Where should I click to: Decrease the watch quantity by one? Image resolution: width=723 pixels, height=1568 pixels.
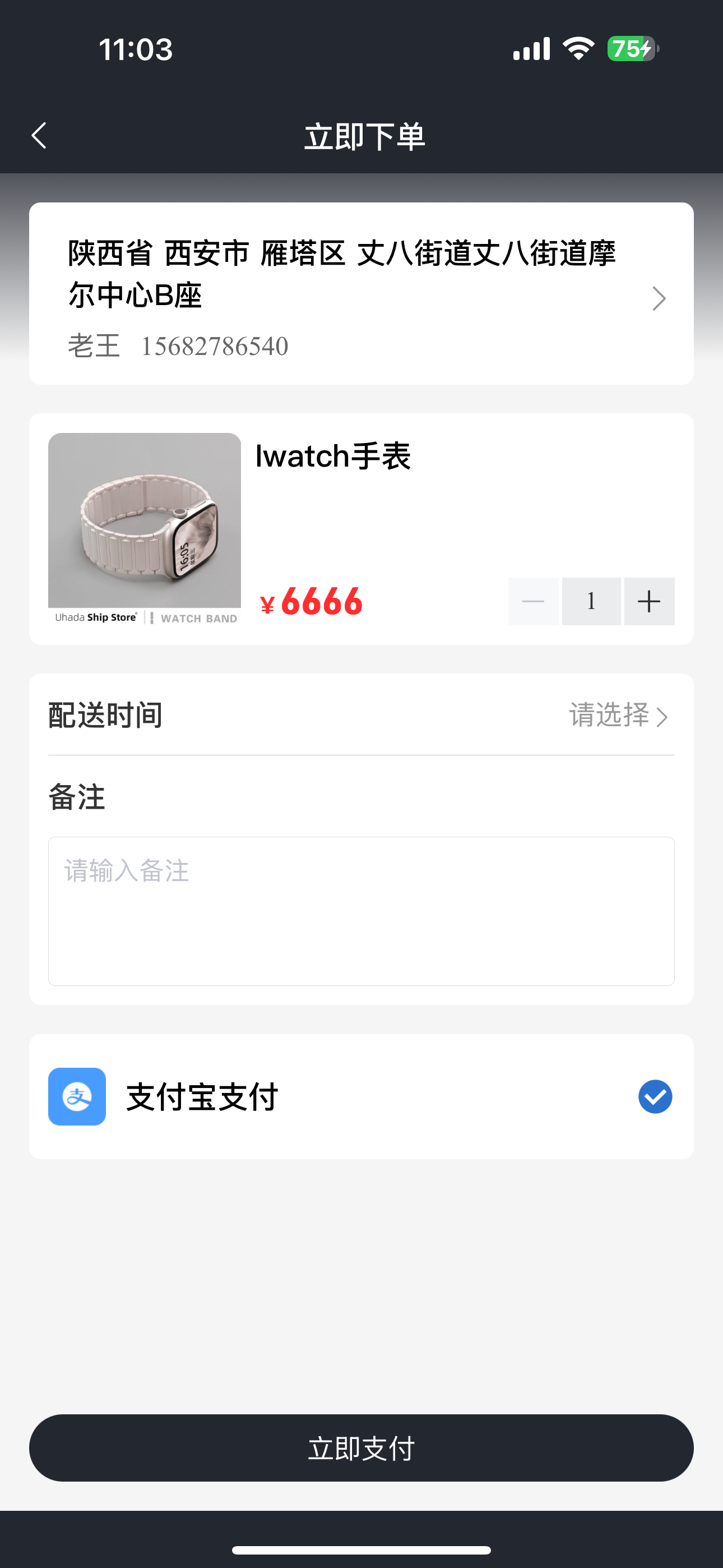tap(533, 601)
